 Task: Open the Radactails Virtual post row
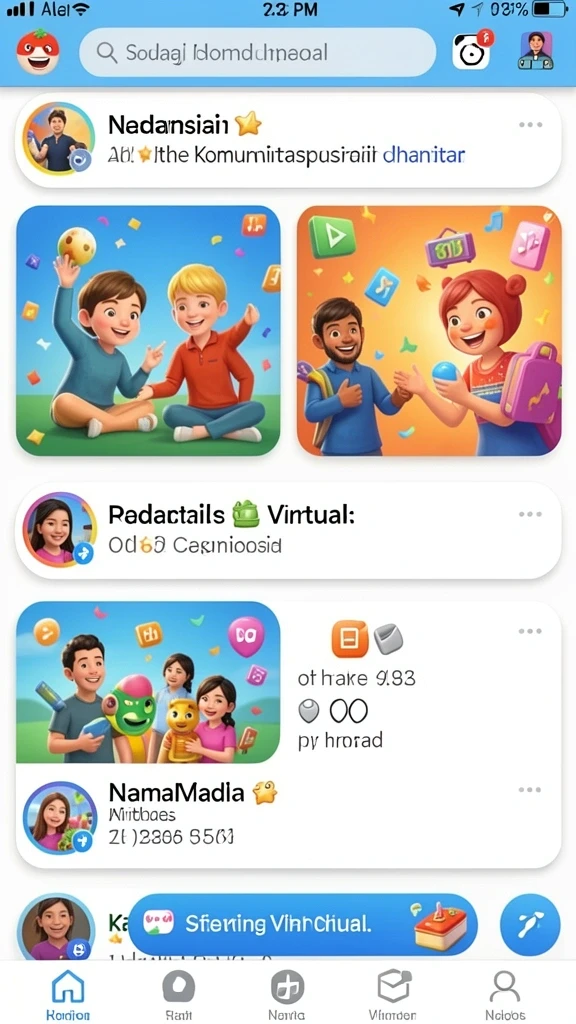pyautogui.click(x=288, y=531)
